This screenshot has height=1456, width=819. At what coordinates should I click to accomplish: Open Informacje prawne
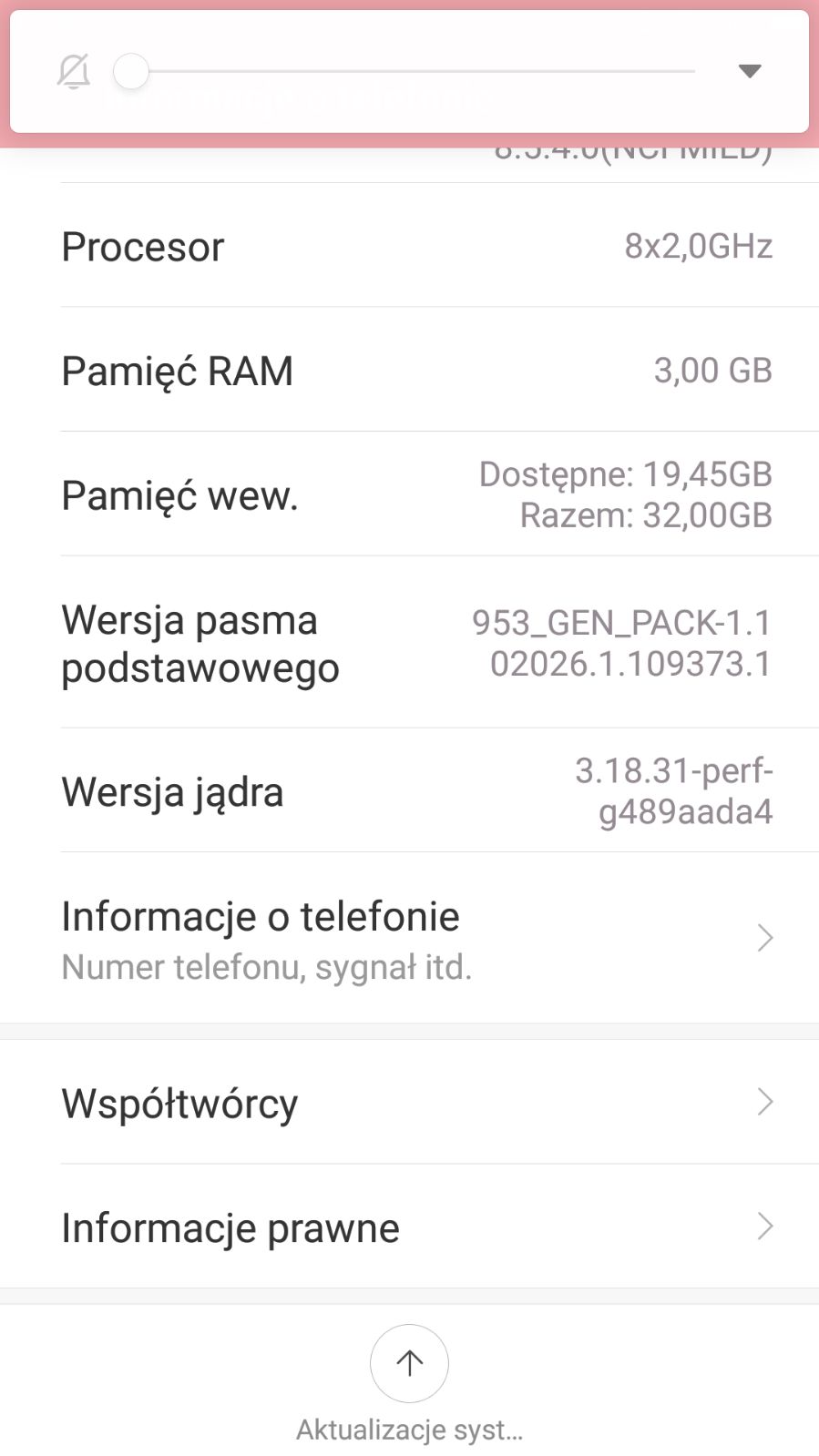pyautogui.click(x=410, y=1227)
